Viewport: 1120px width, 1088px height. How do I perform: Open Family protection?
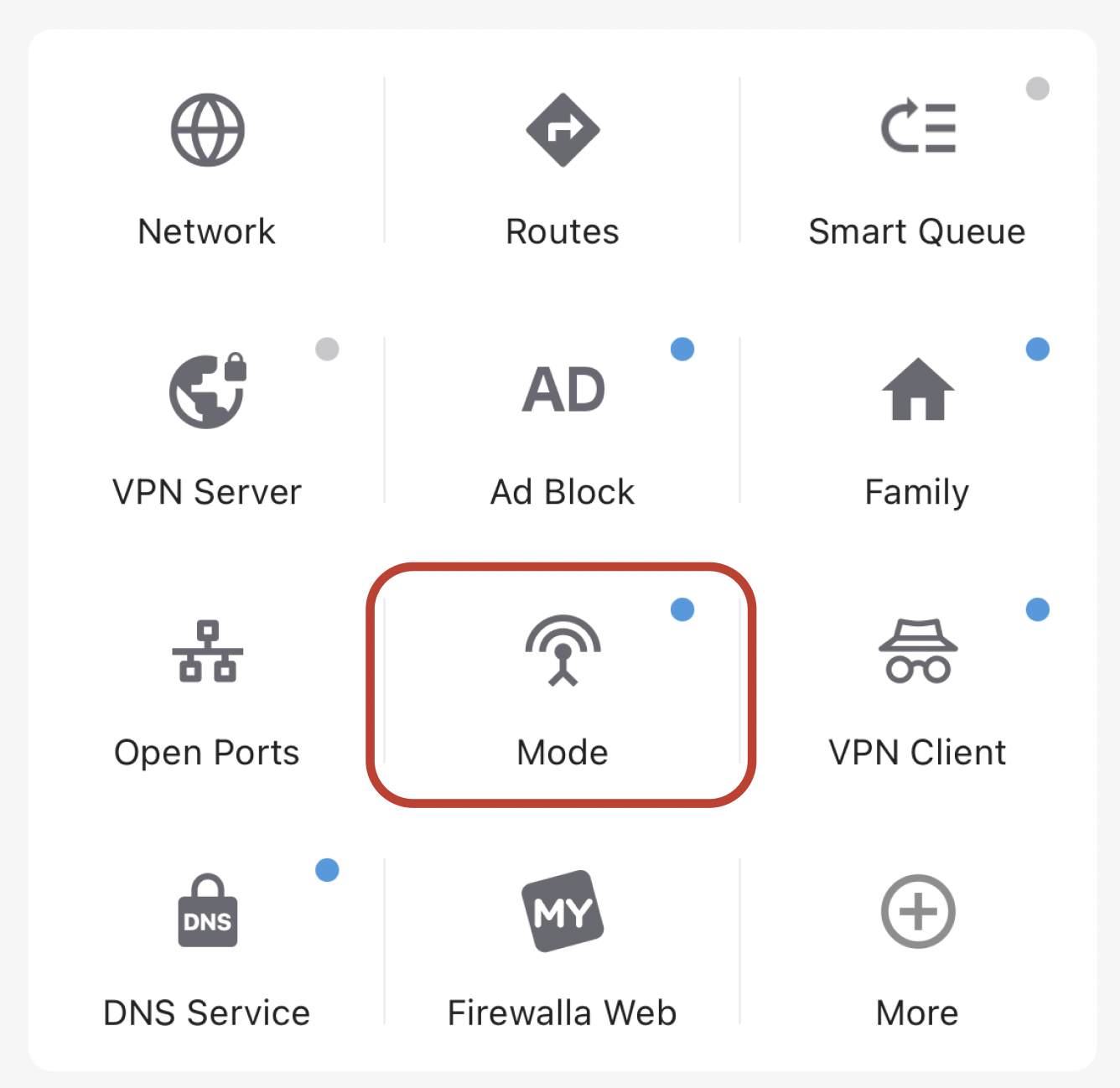tap(917, 427)
